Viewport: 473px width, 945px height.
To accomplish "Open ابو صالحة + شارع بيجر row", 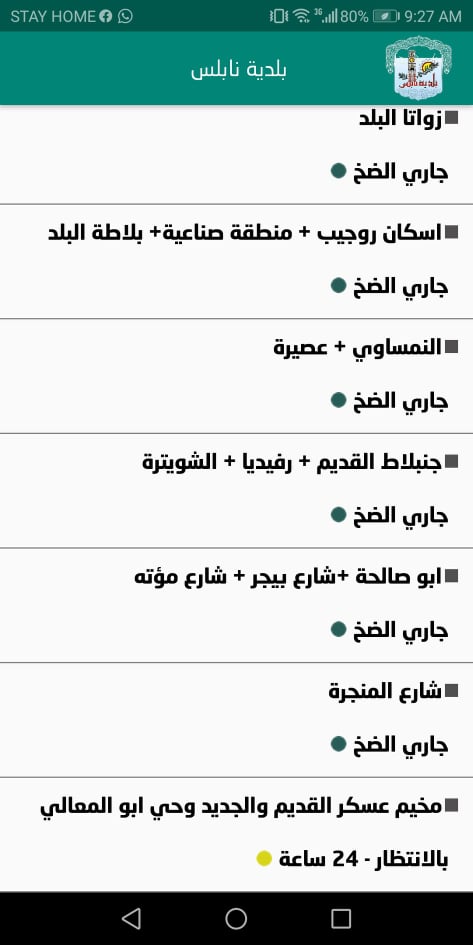I will (x=236, y=605).
